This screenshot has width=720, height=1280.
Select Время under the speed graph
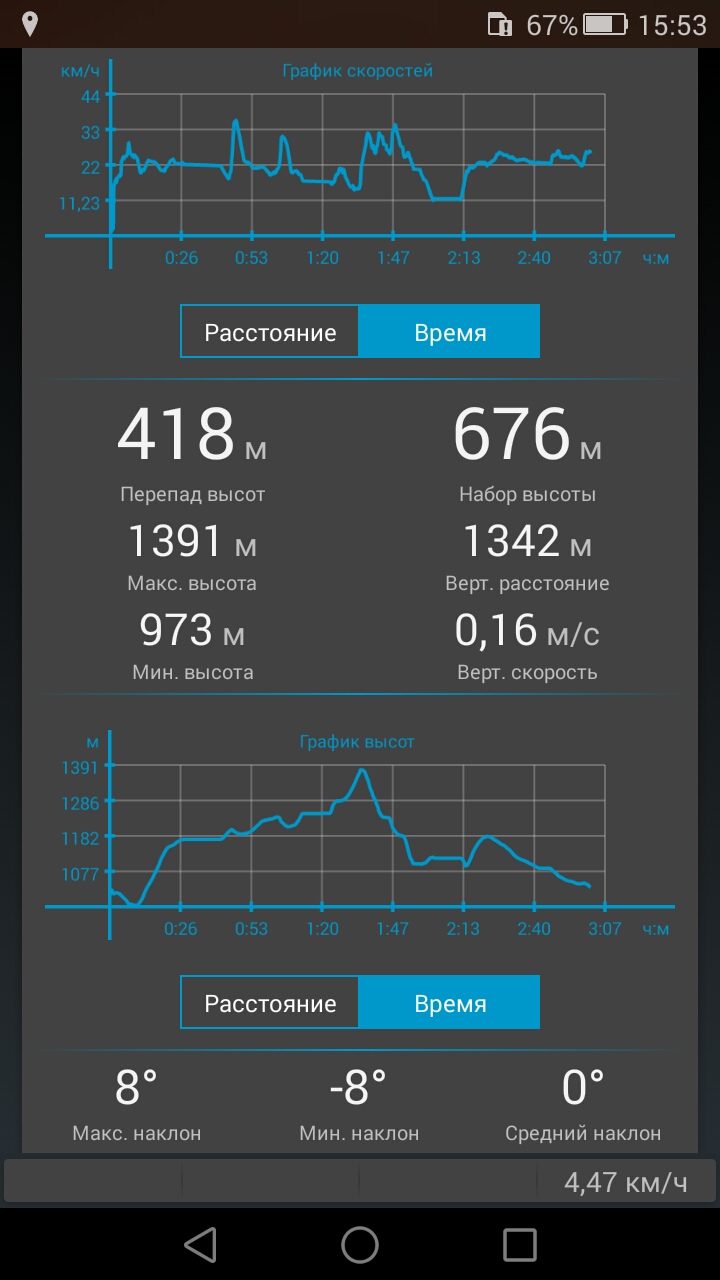pos(449,332)
